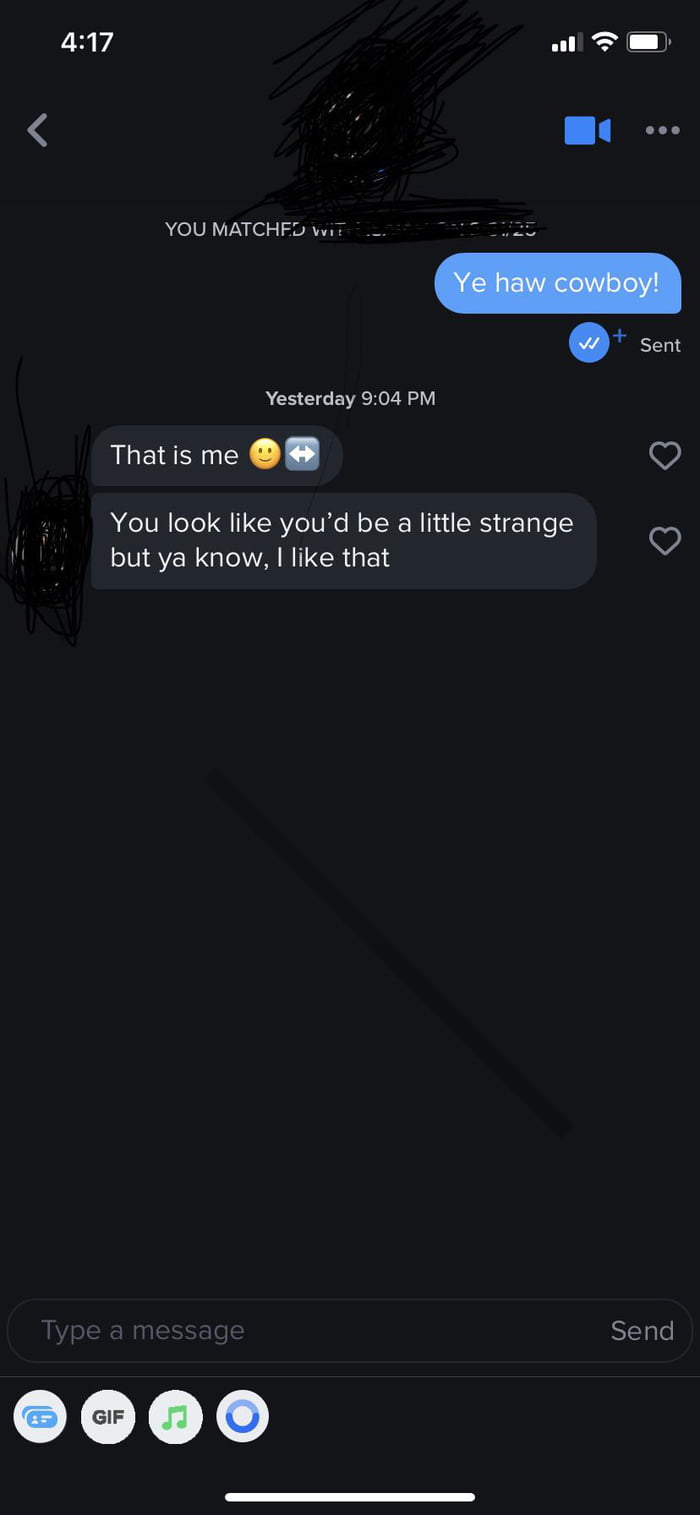700x1515 pixels.
Task: Go back to the matches list
Action: [x=38, y=130]
